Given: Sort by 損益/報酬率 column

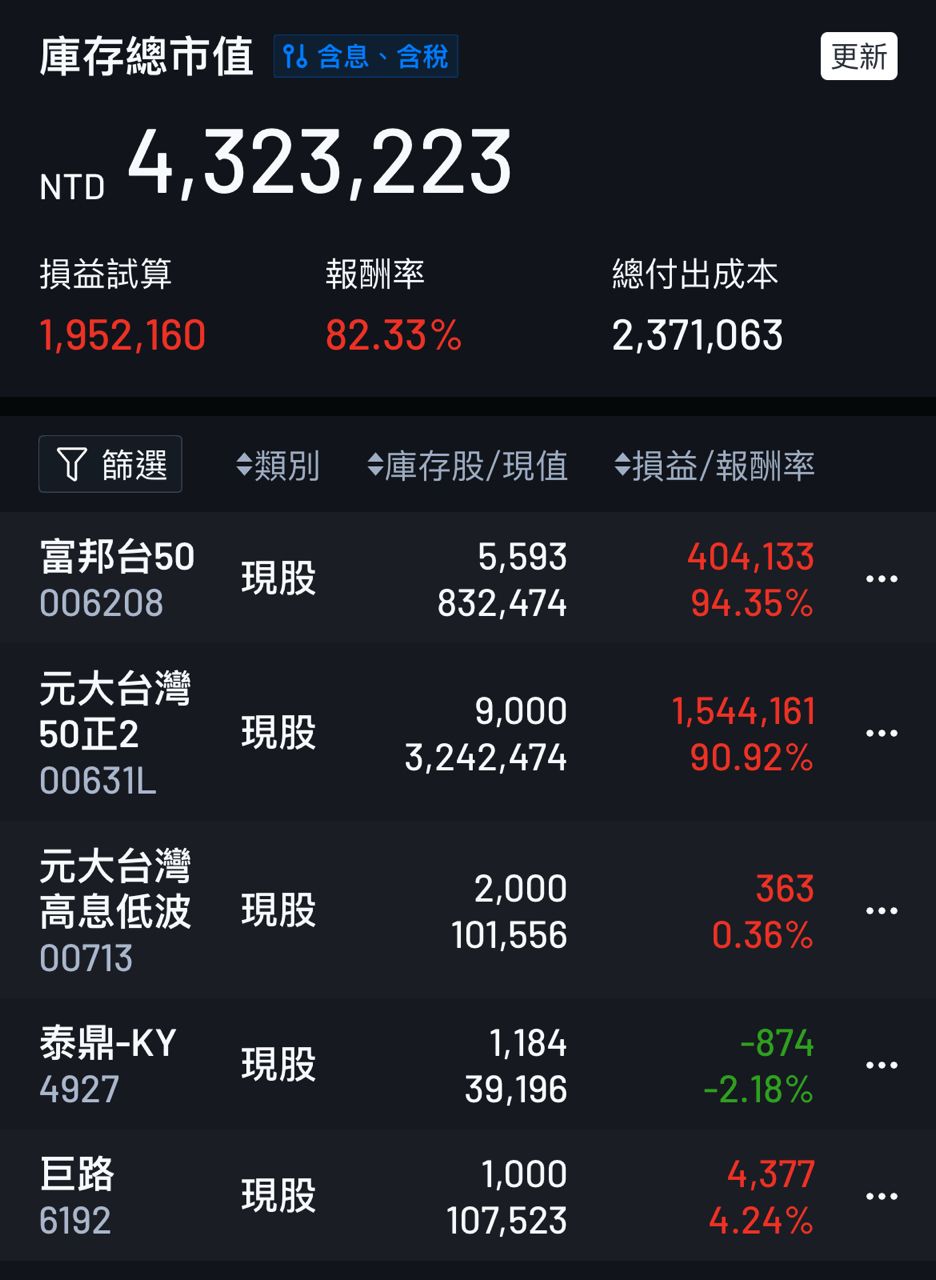Looking at the screenshot, I should click(x=714, y=465).
